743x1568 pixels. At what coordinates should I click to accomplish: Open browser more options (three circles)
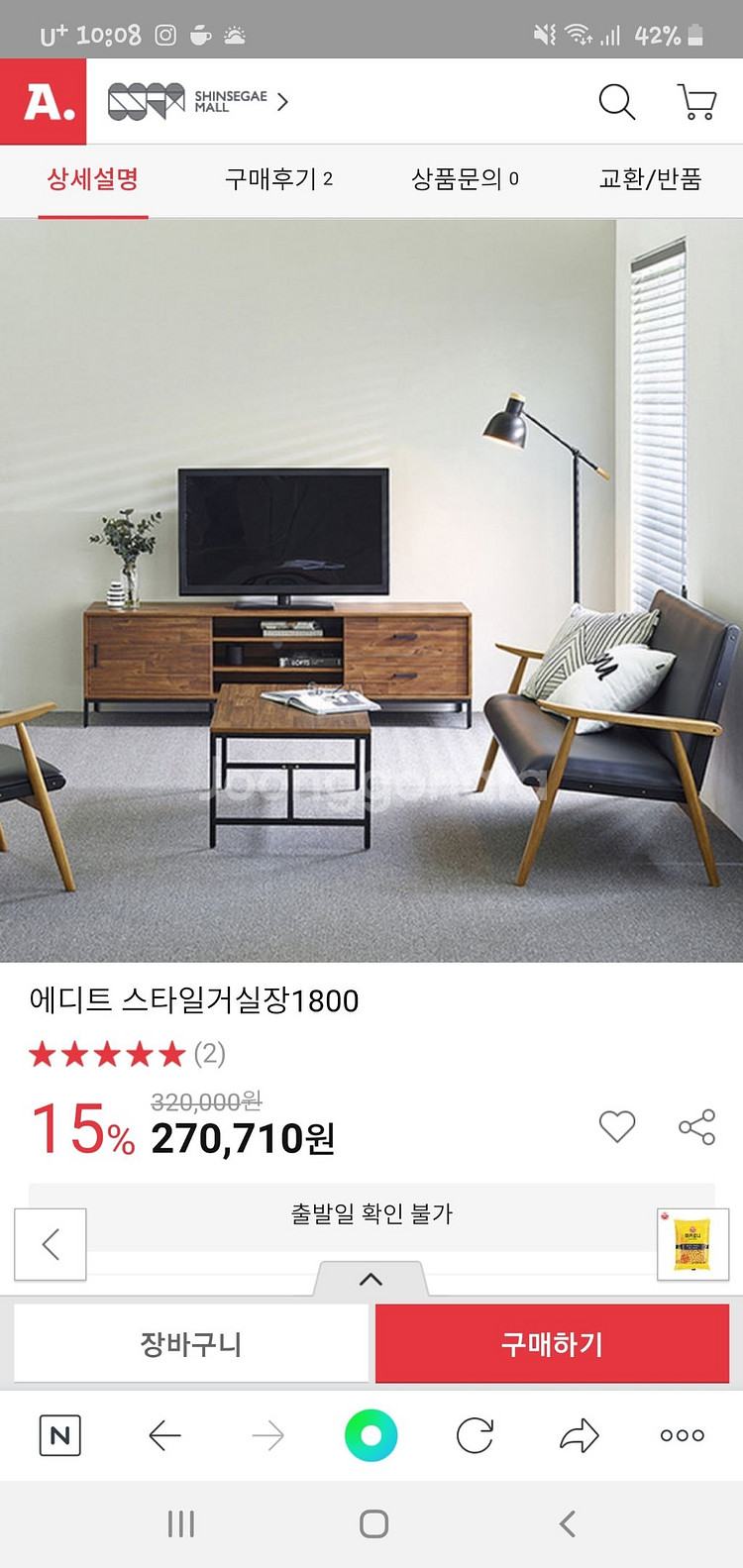point(683,1435)
